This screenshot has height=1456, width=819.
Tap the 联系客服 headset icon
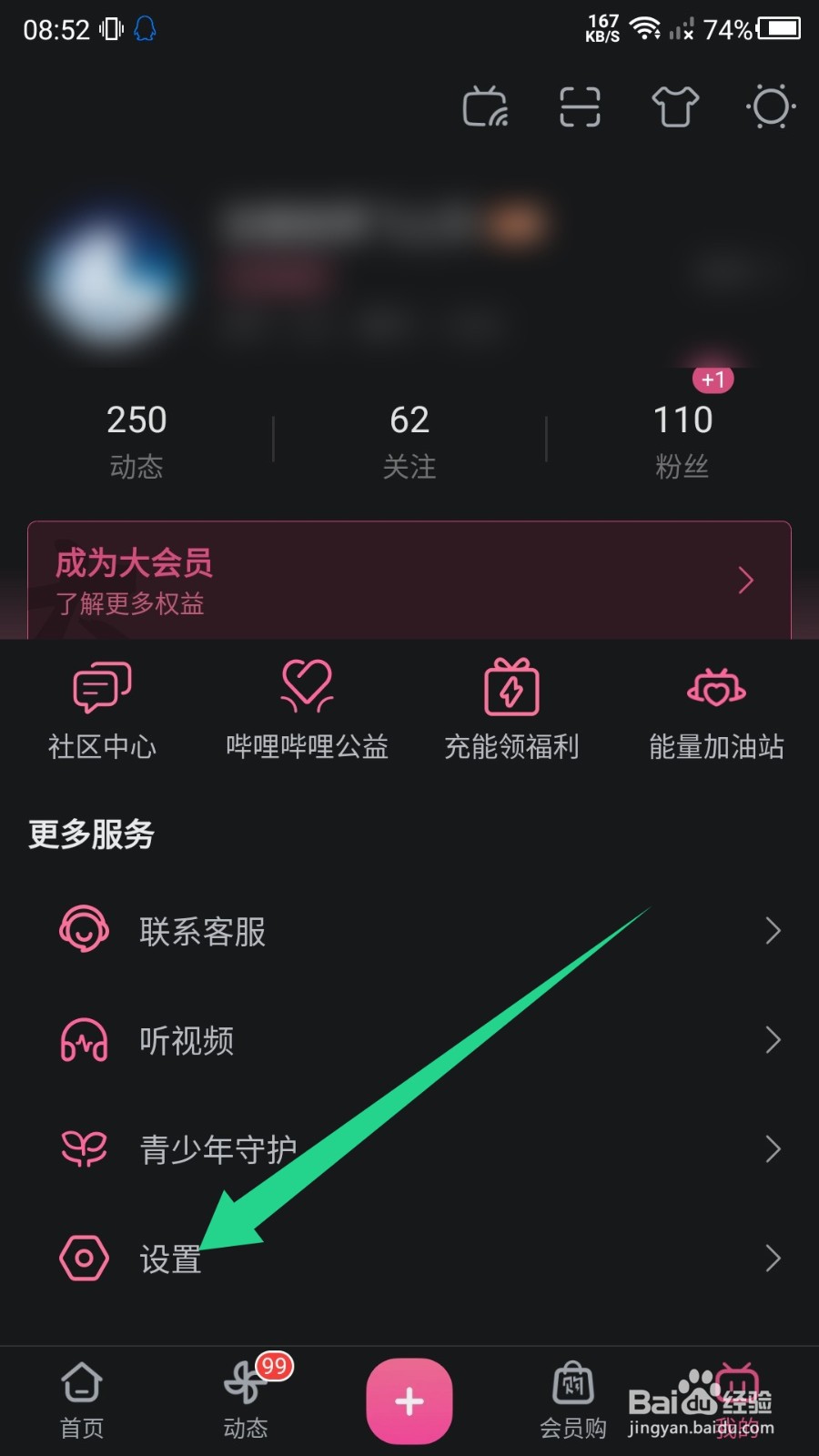pyautogui.click(x=84, y=930)
